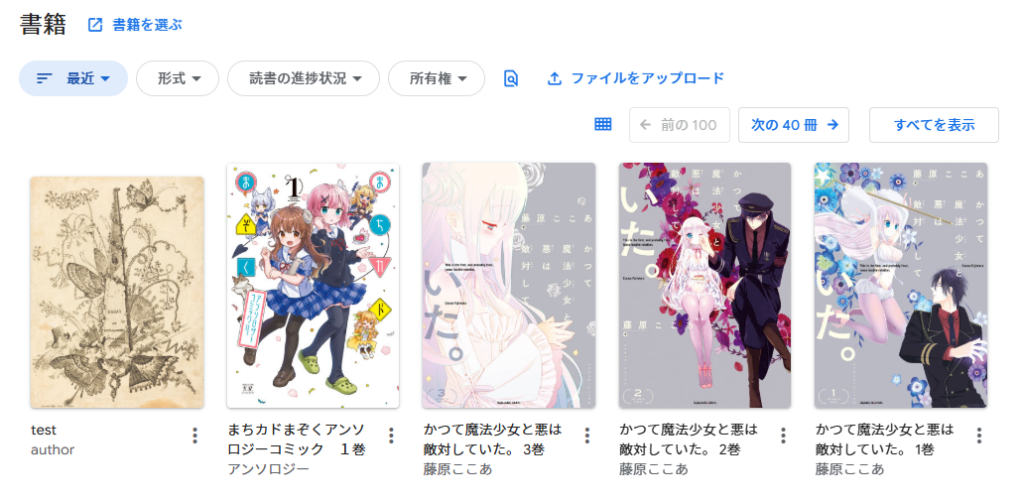Open かつて魔法少女と悪は敵対していた。2巻

[x=705, y=286]
